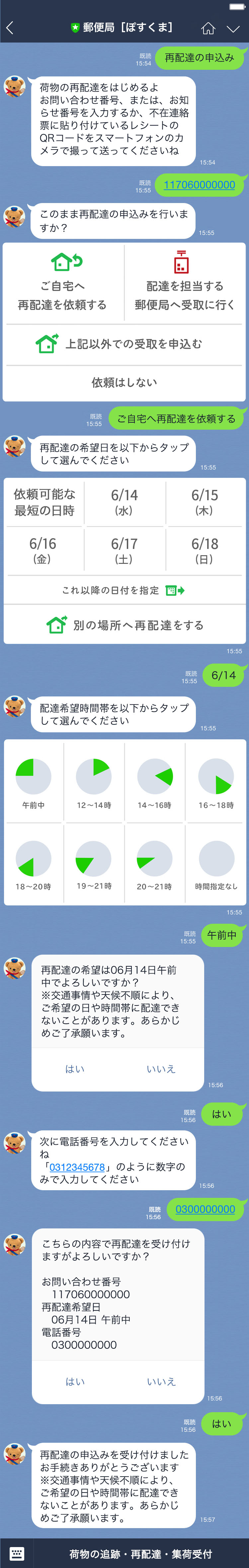Open これ以降の日付を指定
This screenshot has width=249, height=1568.
point(124,590)
